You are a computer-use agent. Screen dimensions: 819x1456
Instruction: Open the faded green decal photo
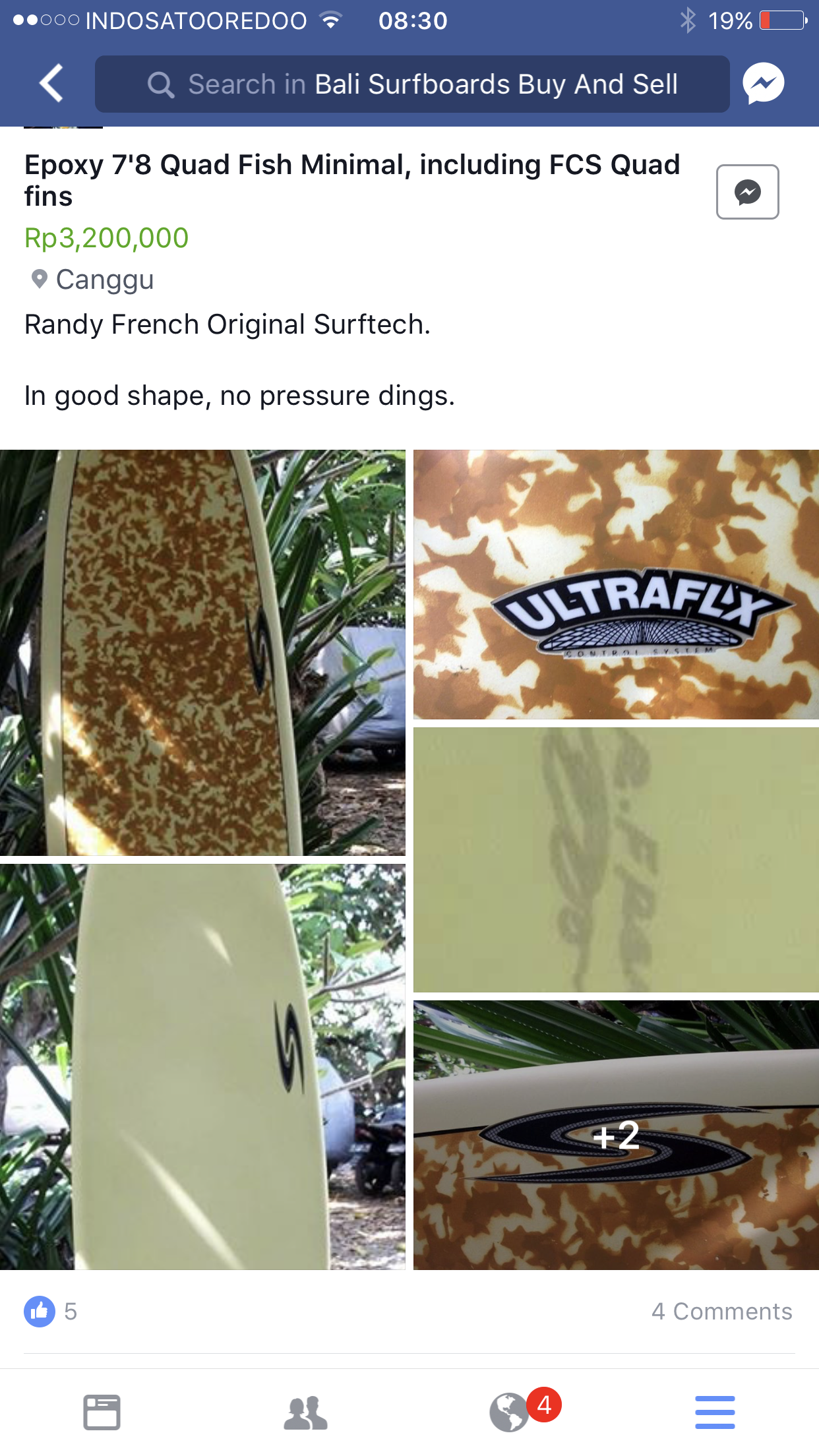(616, 860)
